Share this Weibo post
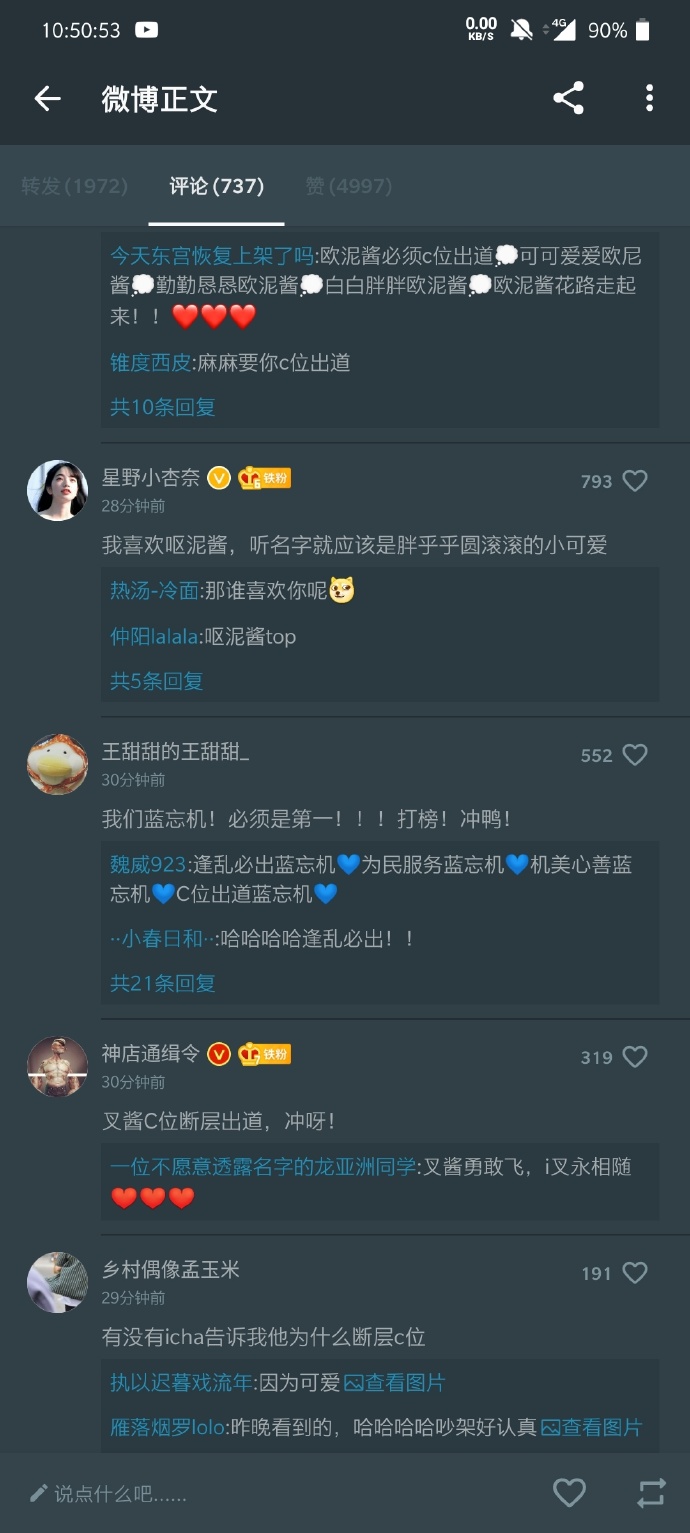Image resolution: width=690 pixels, height=1533 pixels. 568,98
